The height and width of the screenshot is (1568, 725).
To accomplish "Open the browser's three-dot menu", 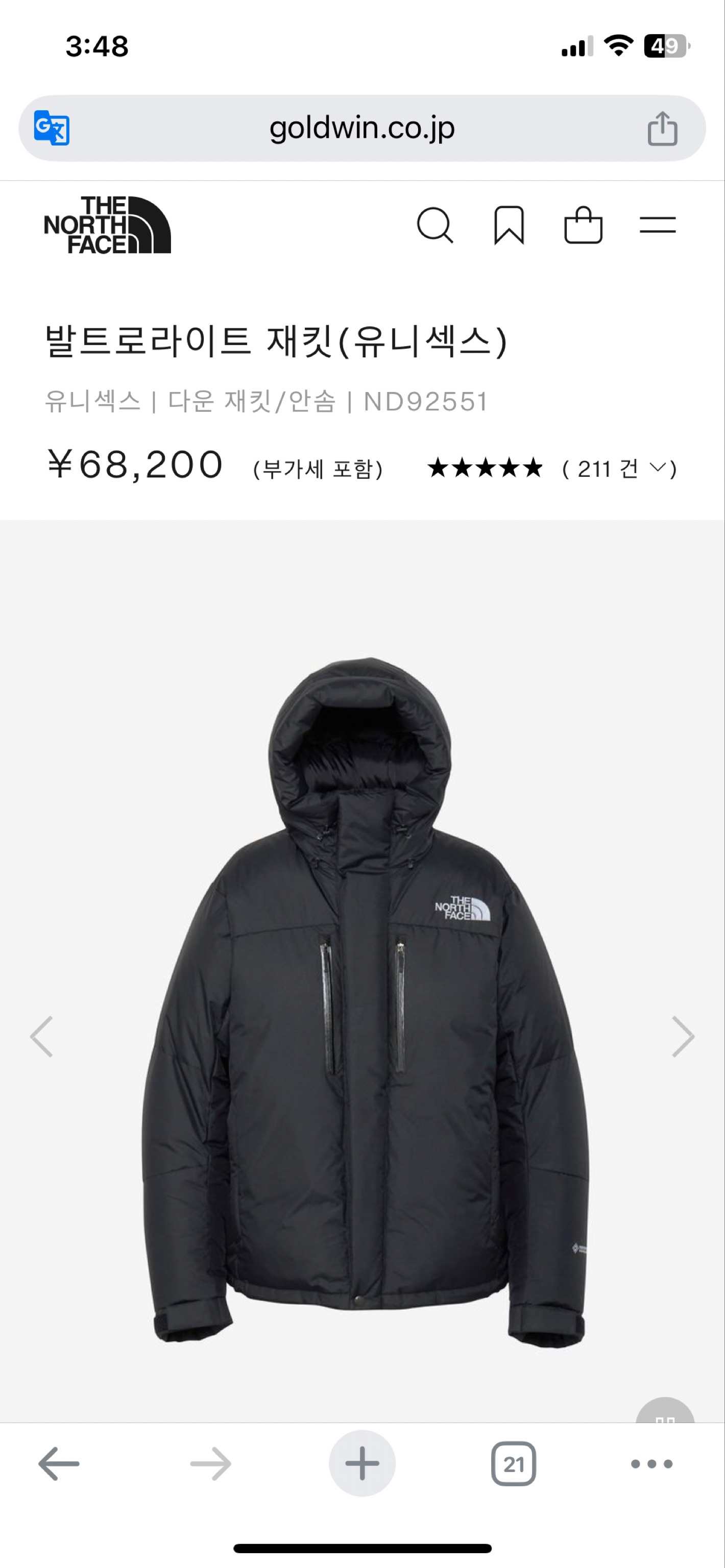I will point(651,1463).
